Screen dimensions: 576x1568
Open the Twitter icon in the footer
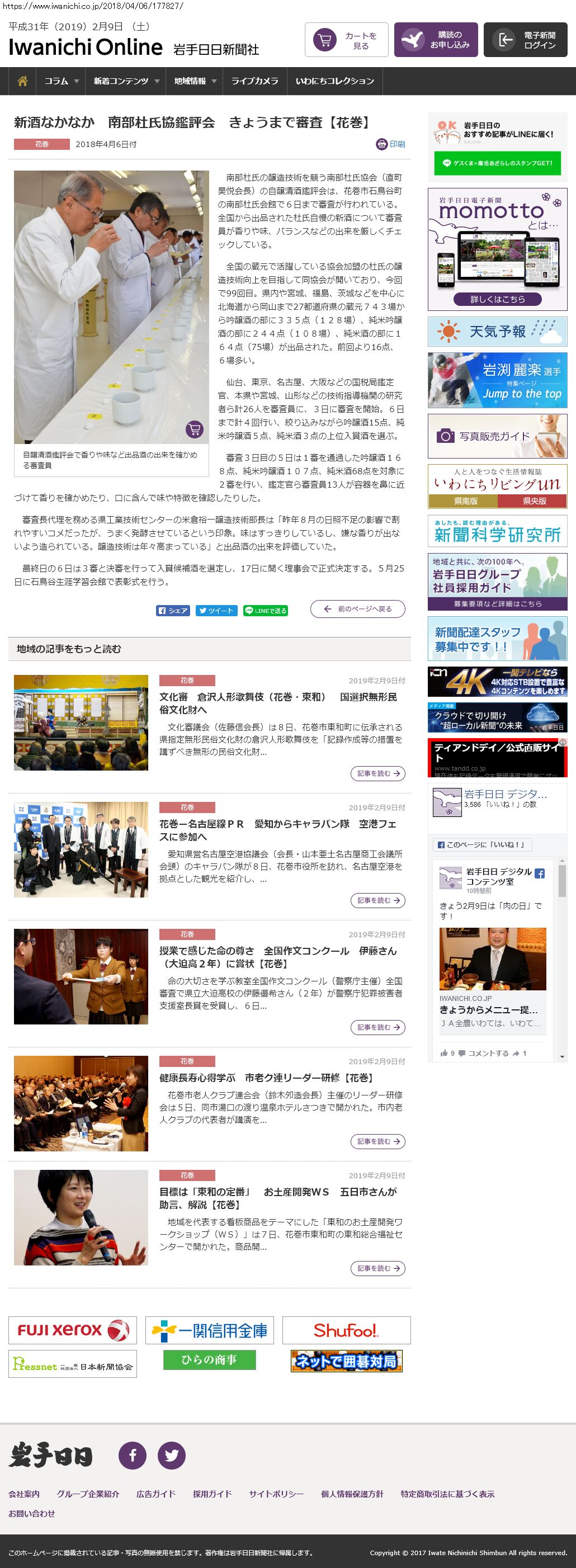pos(172,1456)
